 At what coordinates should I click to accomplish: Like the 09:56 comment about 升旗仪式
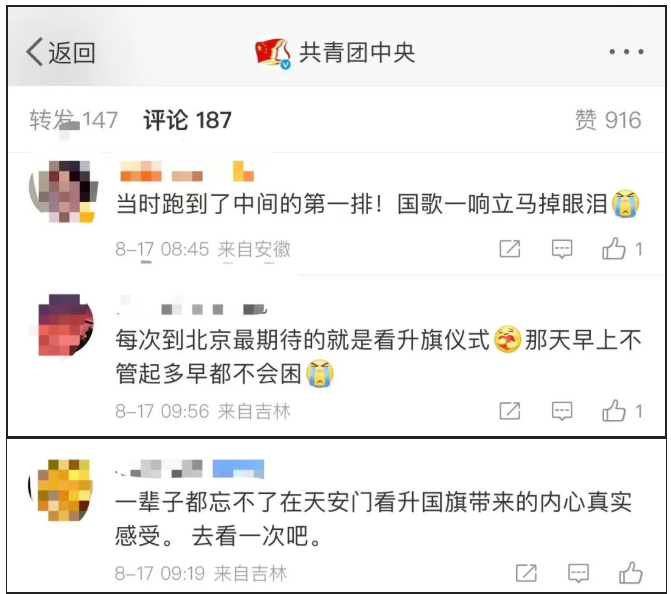pyautogui.click(x=621, y=410)
